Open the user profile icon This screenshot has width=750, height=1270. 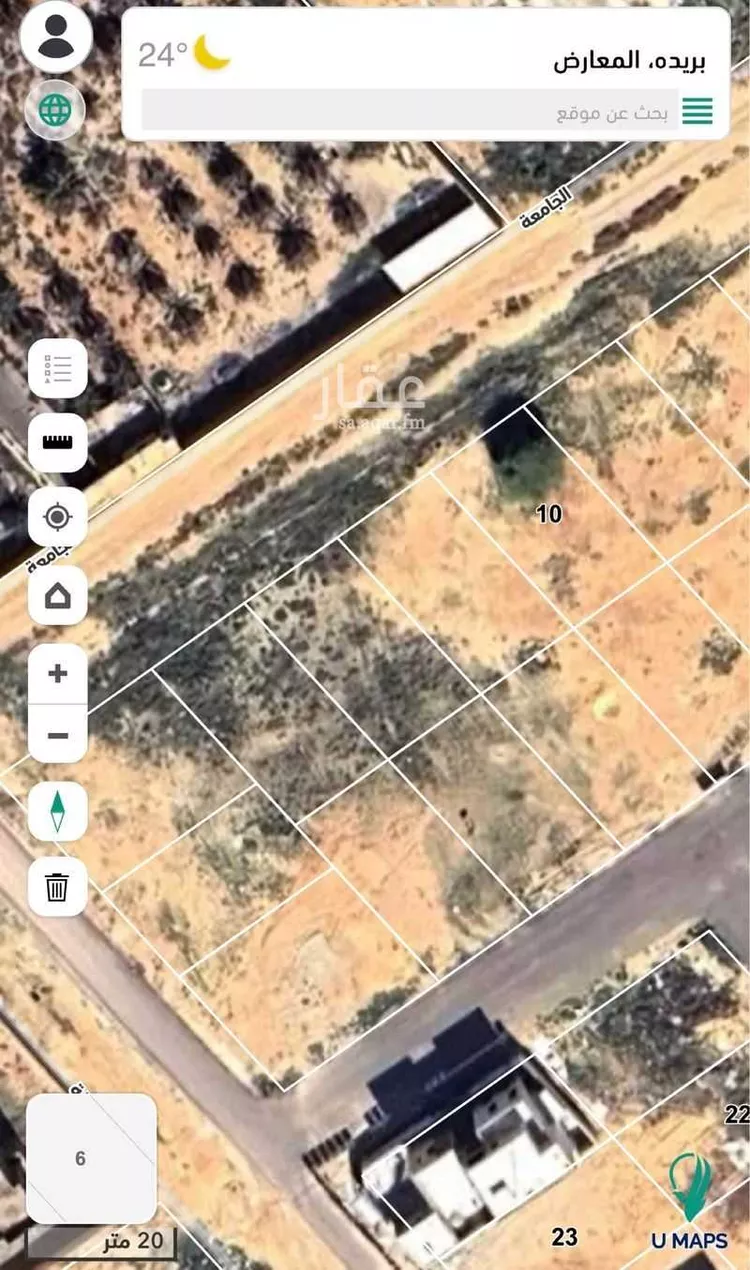coord(56,37)
